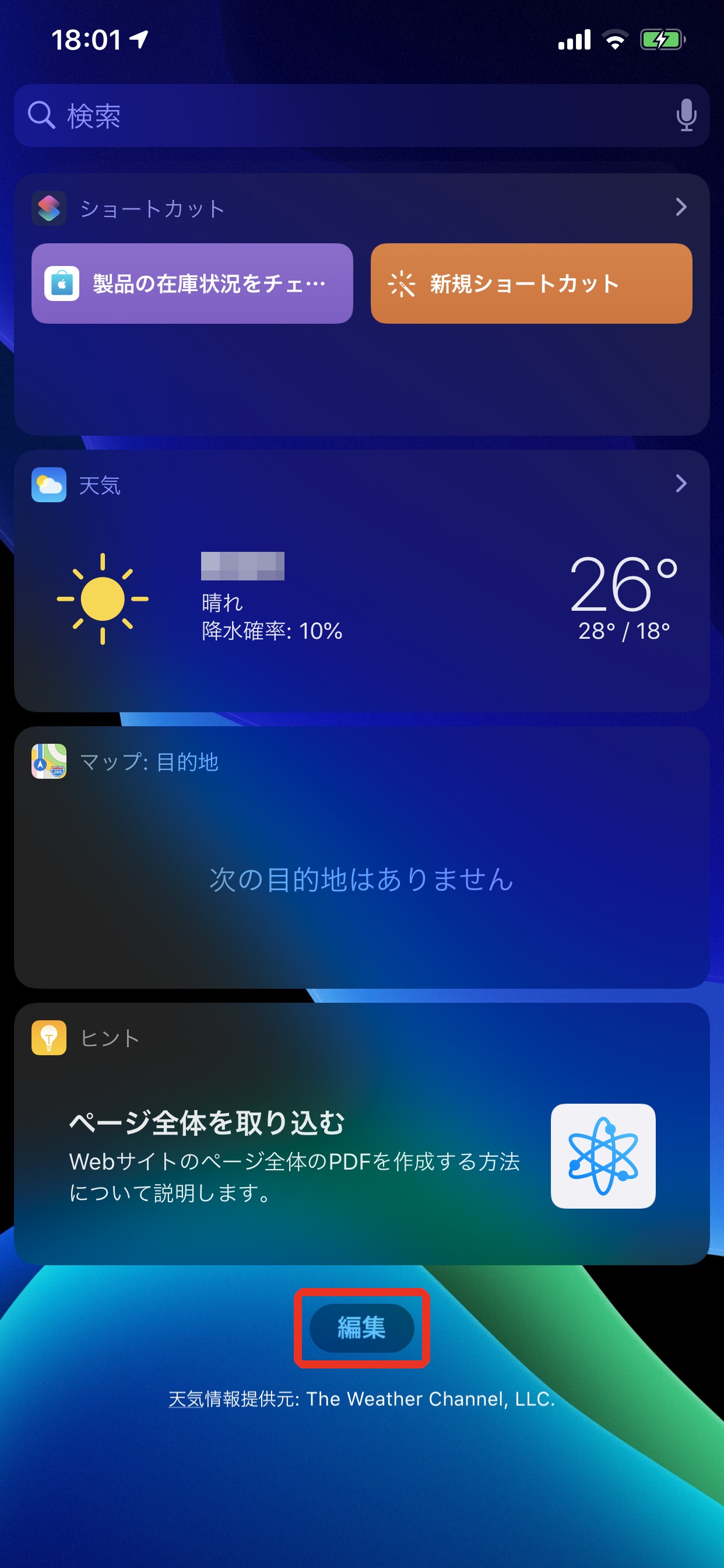Tap the 編集 button to edit widgets
The image size is (724, 1568).
pos(361,1328)
